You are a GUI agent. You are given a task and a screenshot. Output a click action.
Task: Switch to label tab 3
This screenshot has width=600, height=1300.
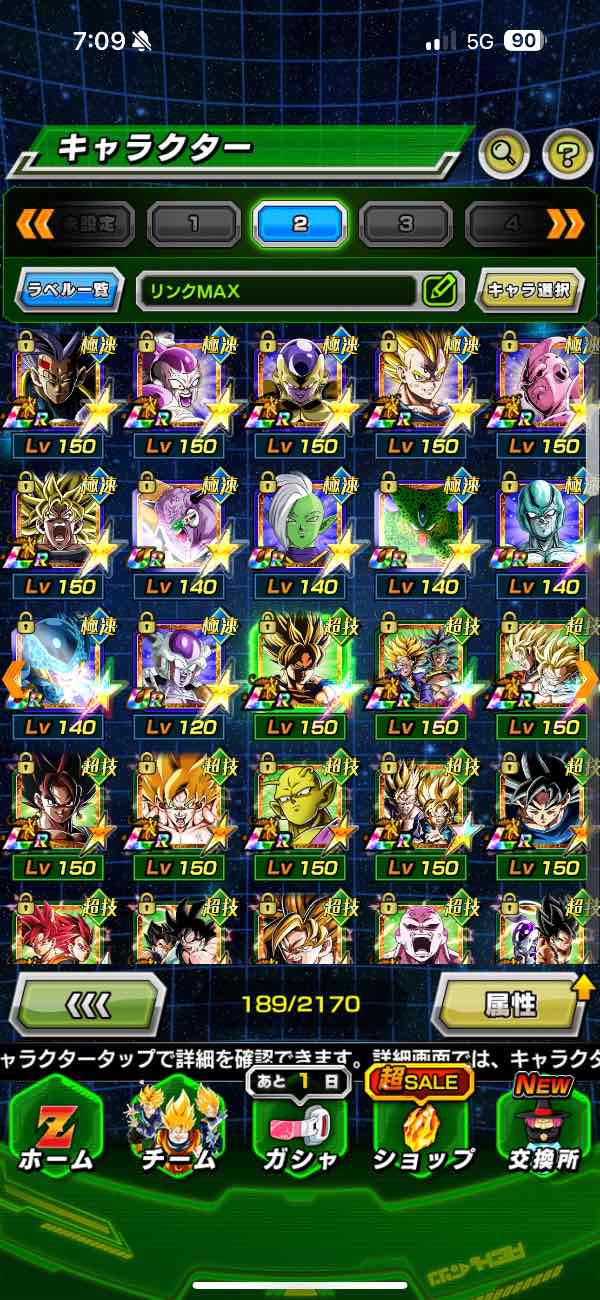coord(405,224)
